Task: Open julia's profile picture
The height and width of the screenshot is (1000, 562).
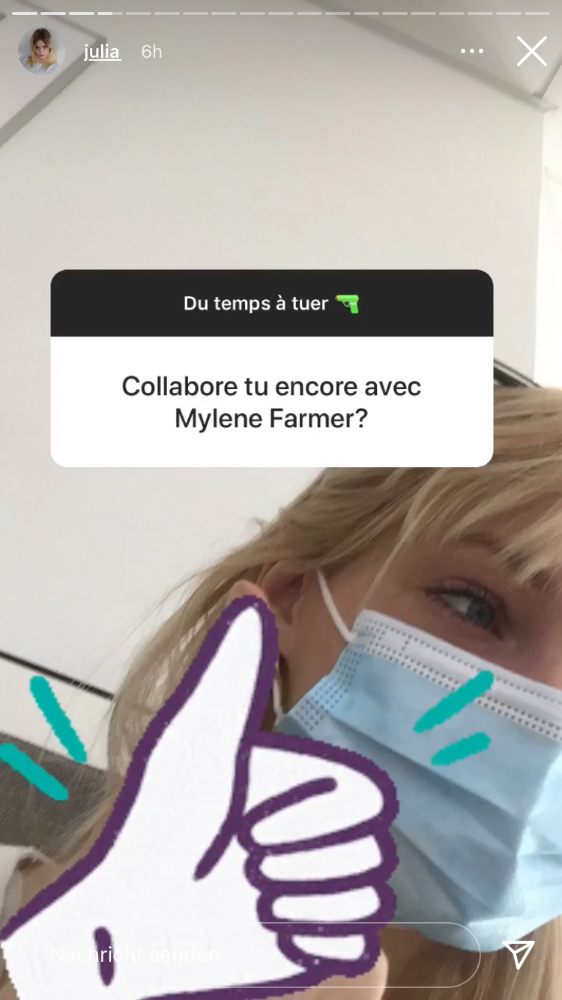Action: tap(42, 51)
